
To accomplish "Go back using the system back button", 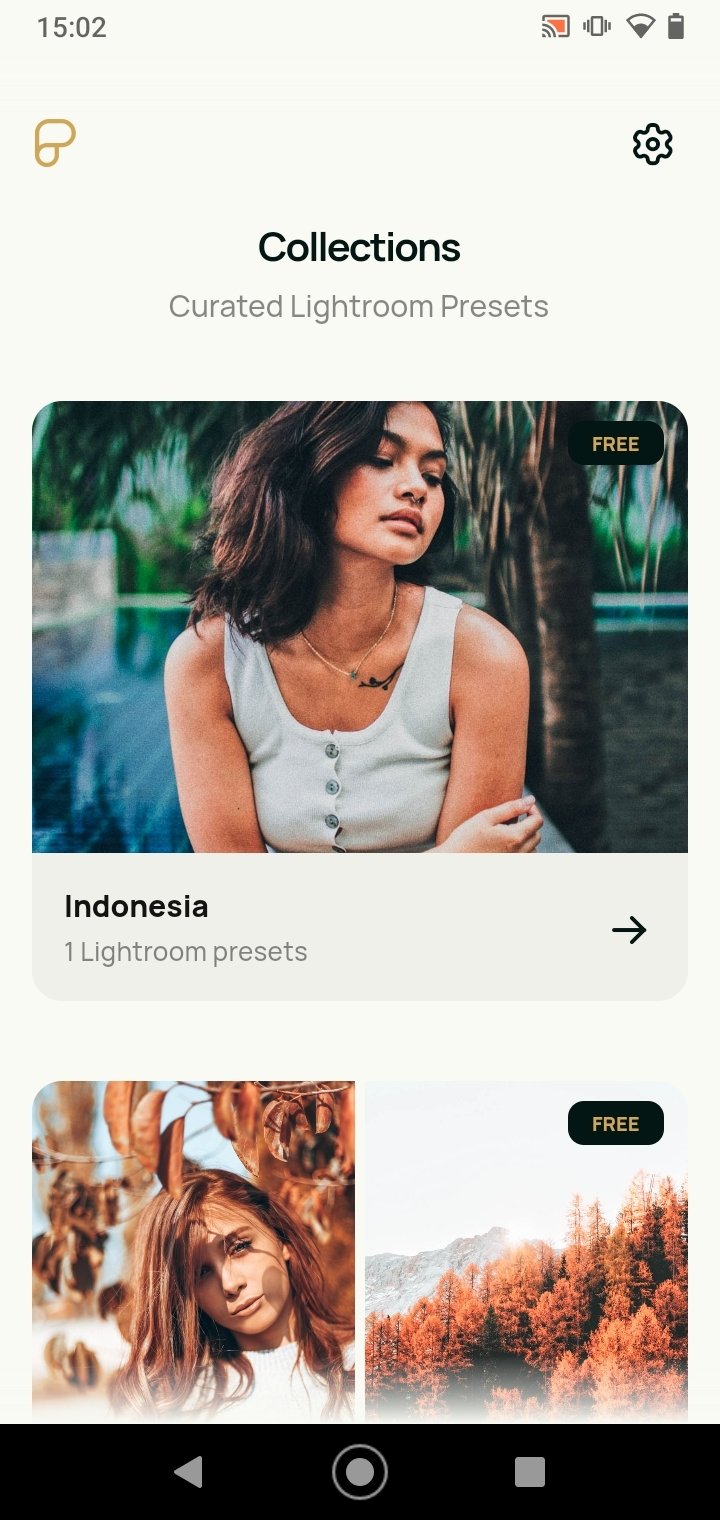I will point(188,1471).
